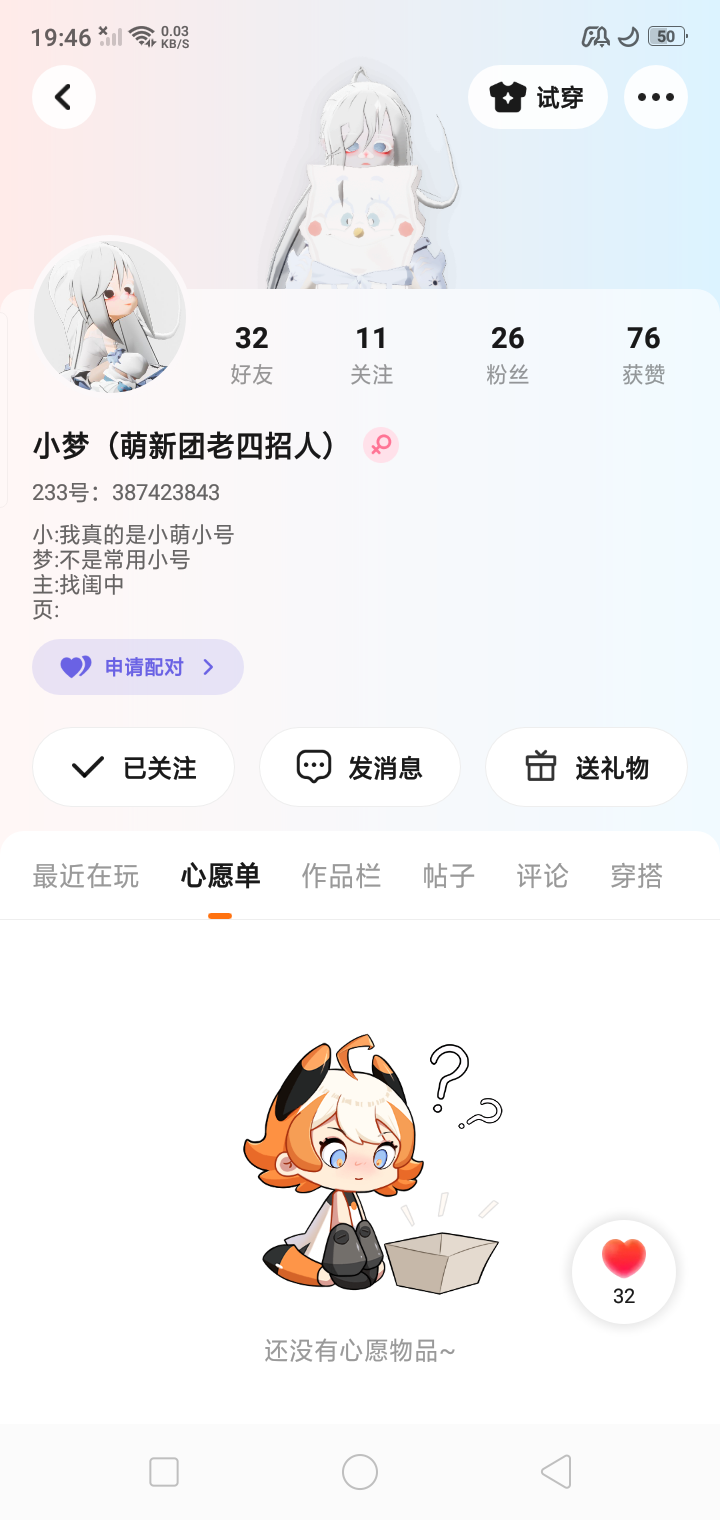The width and height of the screenshot is (720, 1520).
Task: Tap the 试穿 try-on button
Action: [538, 97]
